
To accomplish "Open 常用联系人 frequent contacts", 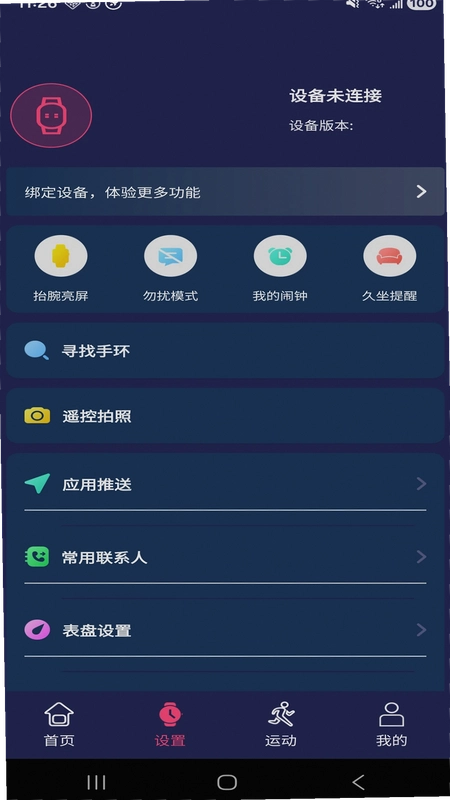I will tap(226, 557).
